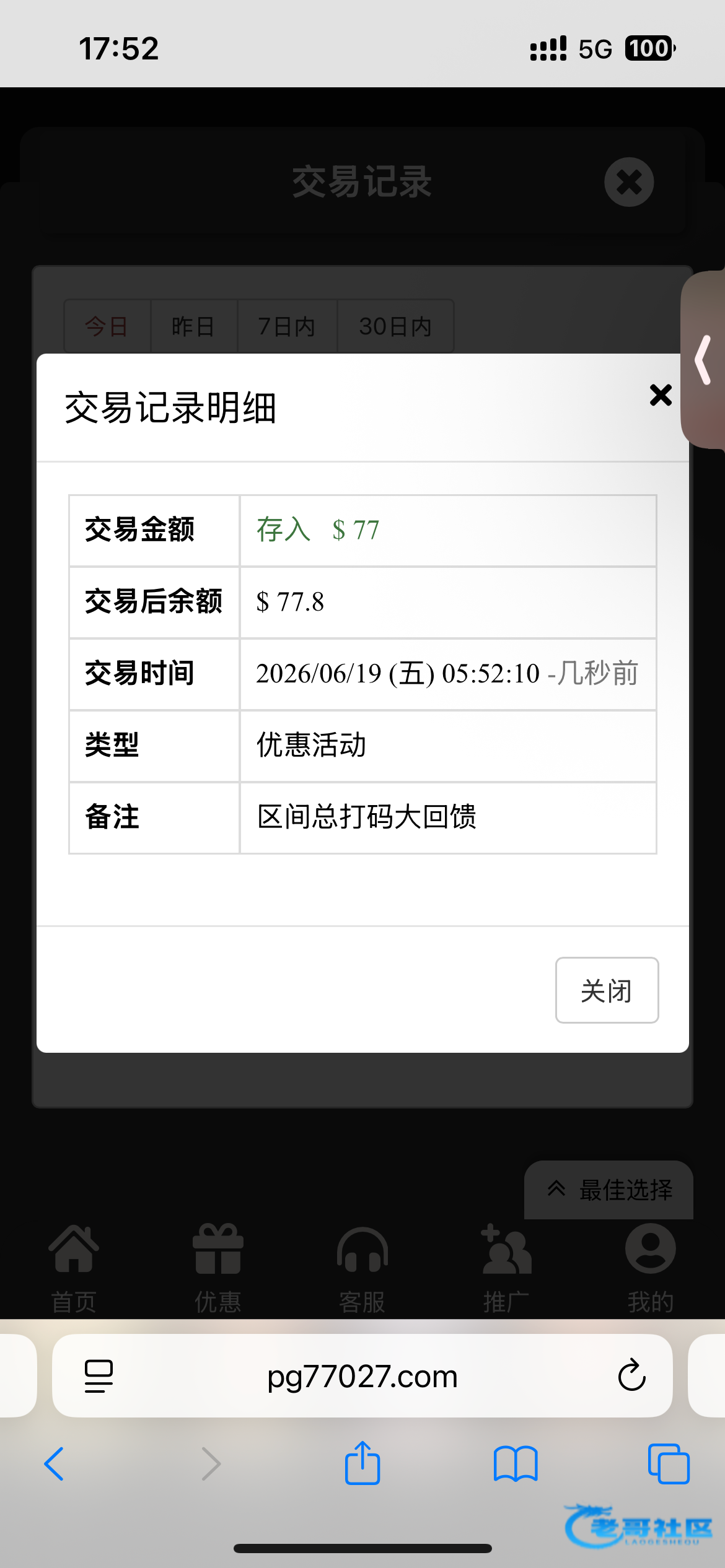Expand the side floating arrow panel
Viewport: 725px width, 1568px height.
[x=703, y=360]
